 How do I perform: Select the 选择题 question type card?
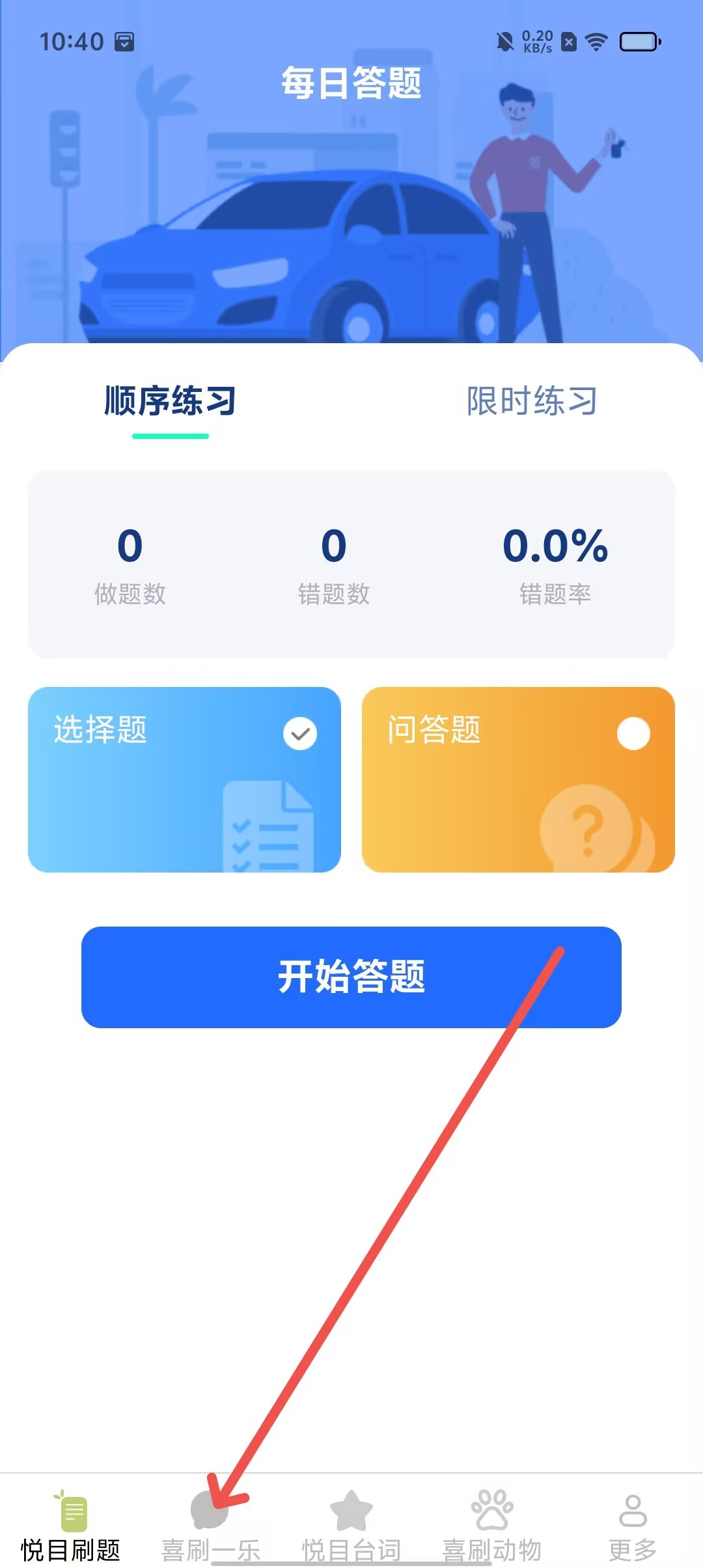184,779
